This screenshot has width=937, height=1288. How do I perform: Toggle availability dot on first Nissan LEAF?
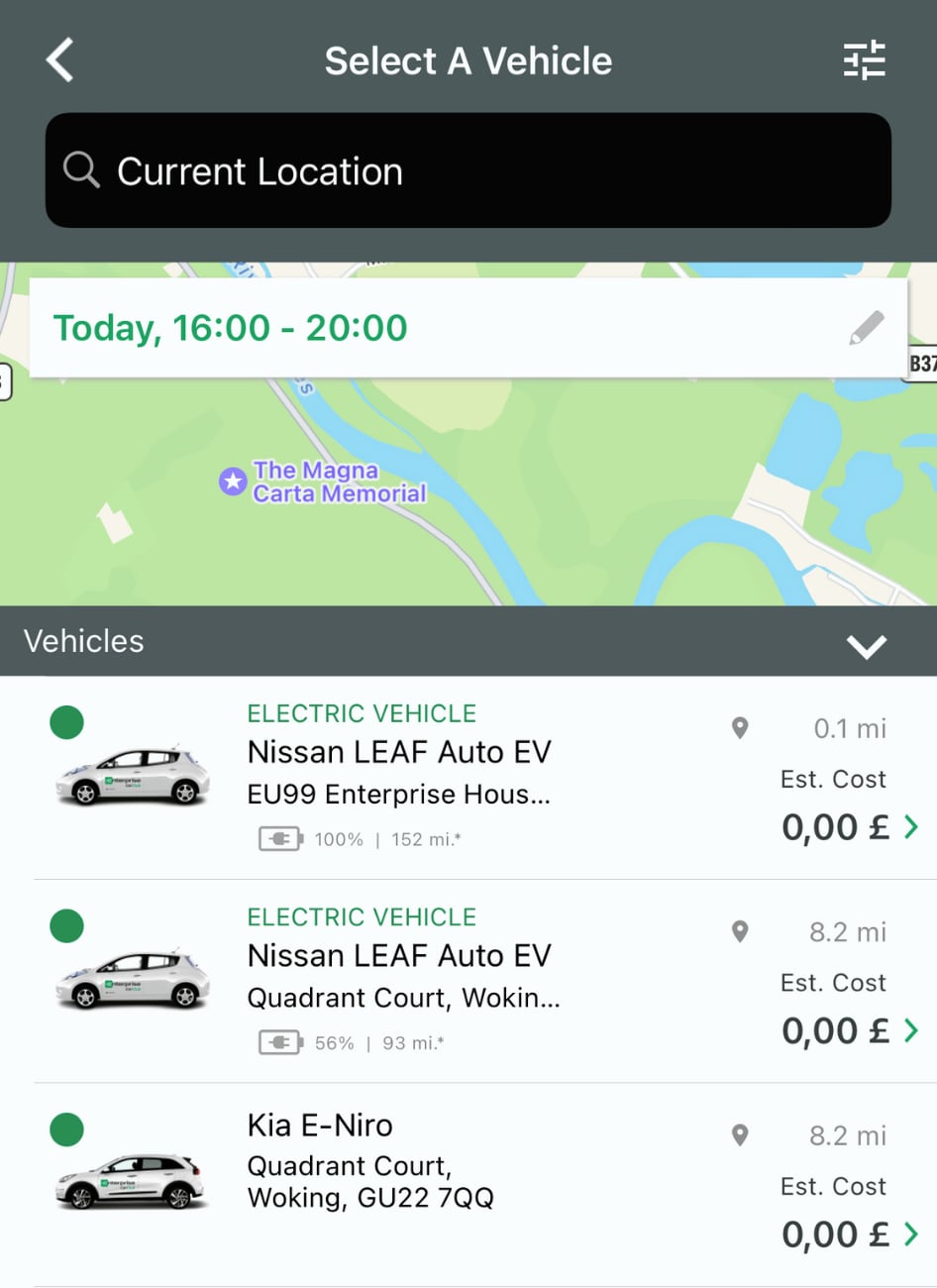pos(66,722)
